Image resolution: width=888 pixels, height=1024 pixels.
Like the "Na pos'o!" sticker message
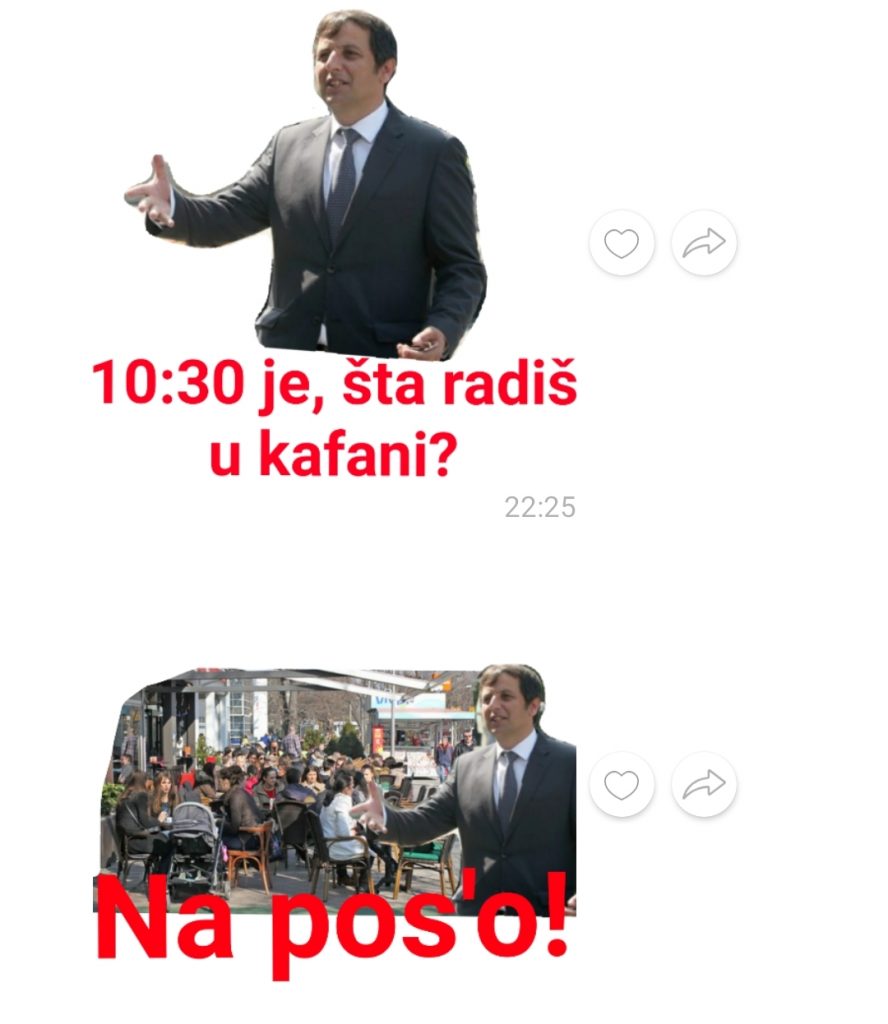pos(621,785)
